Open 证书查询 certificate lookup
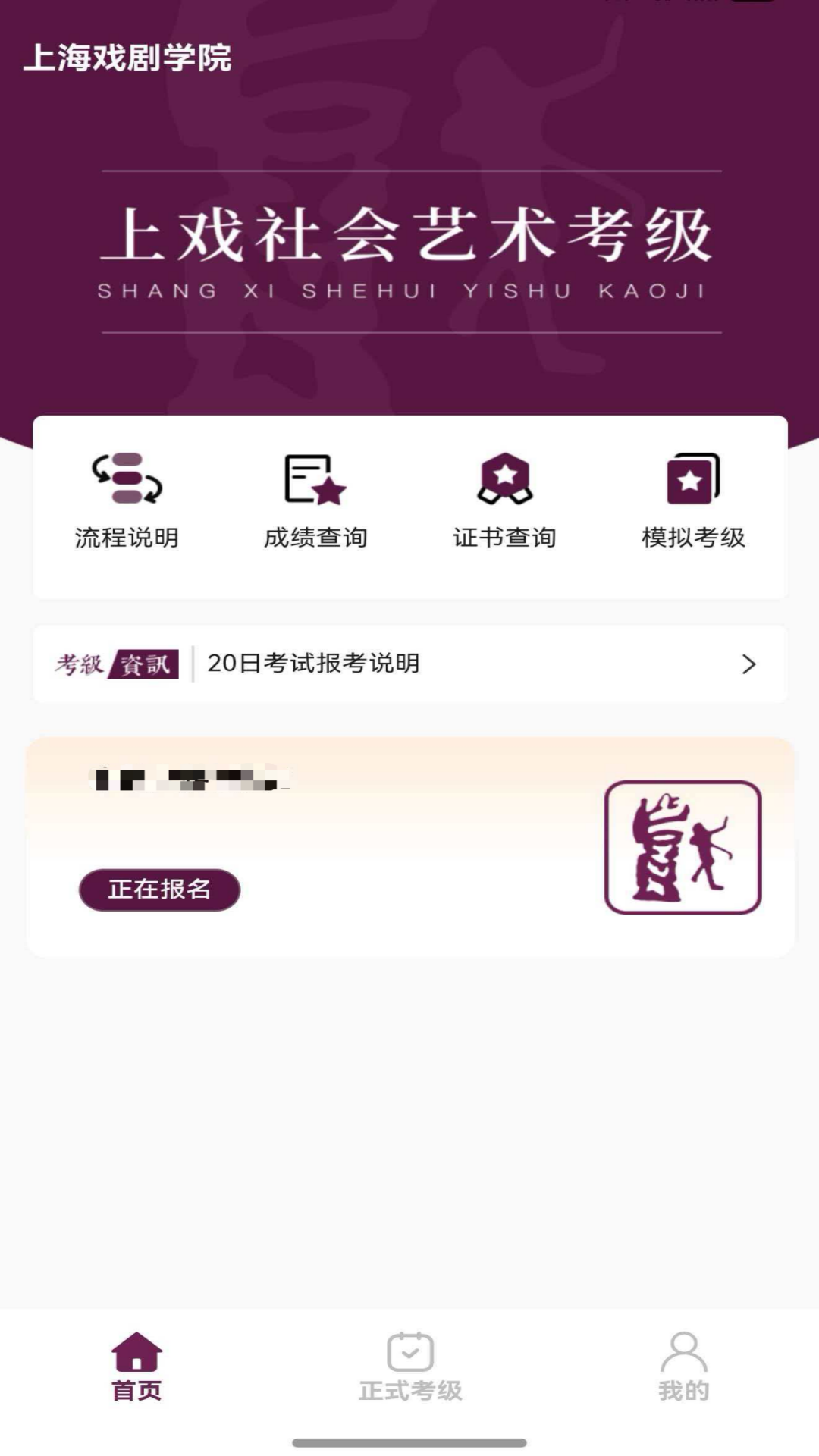The width and height of the screenshot is (819, 1456). click(504, 500)
